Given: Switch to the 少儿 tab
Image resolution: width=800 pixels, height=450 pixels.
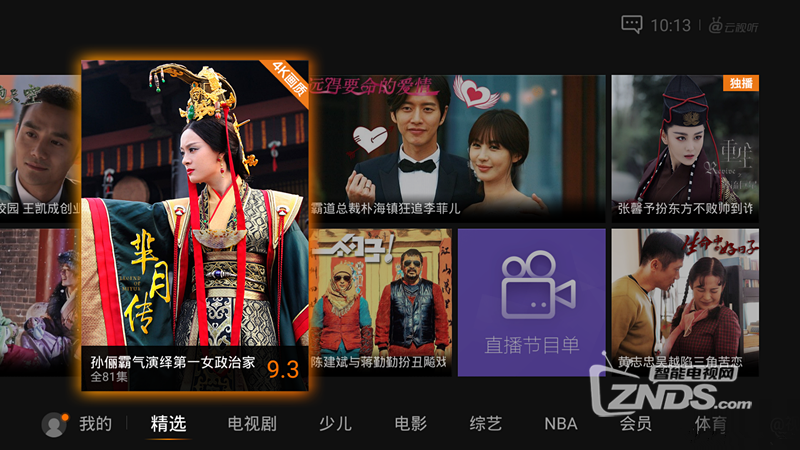Looking at the screenshot, I should (335, 424).
